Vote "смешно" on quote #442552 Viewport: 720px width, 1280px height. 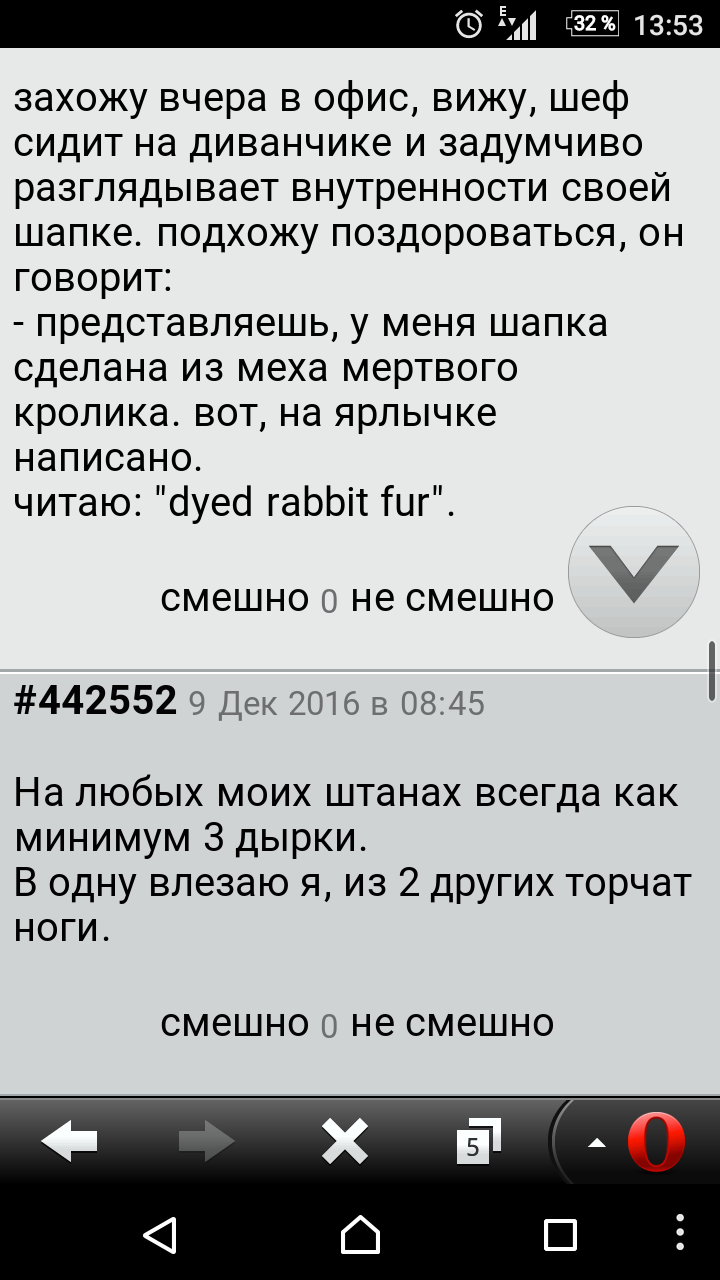[234, 1023]
